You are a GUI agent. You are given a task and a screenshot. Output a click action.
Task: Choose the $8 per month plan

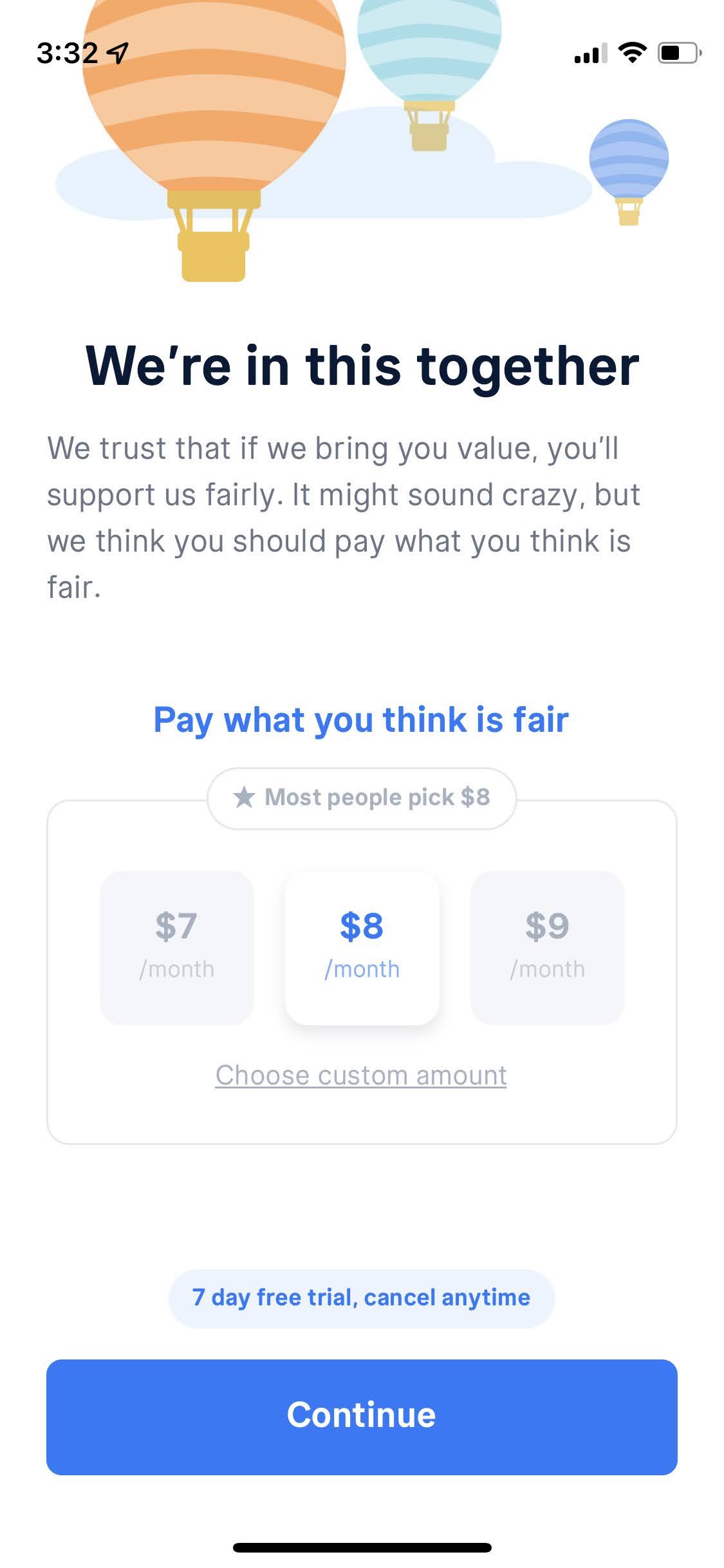tap(362, 947)
